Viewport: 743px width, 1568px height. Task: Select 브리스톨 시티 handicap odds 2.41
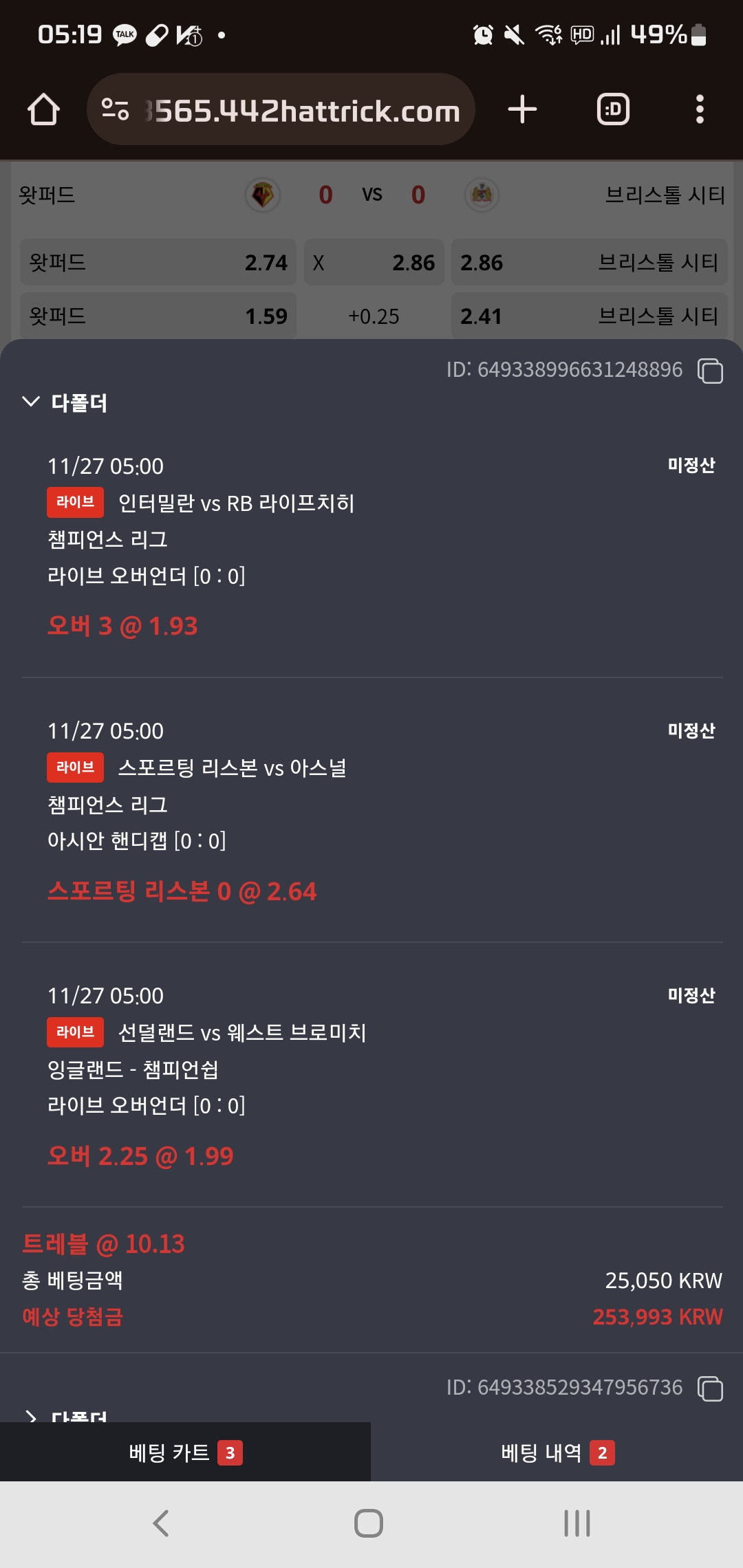pyautogui.click(x=589, y=316)
